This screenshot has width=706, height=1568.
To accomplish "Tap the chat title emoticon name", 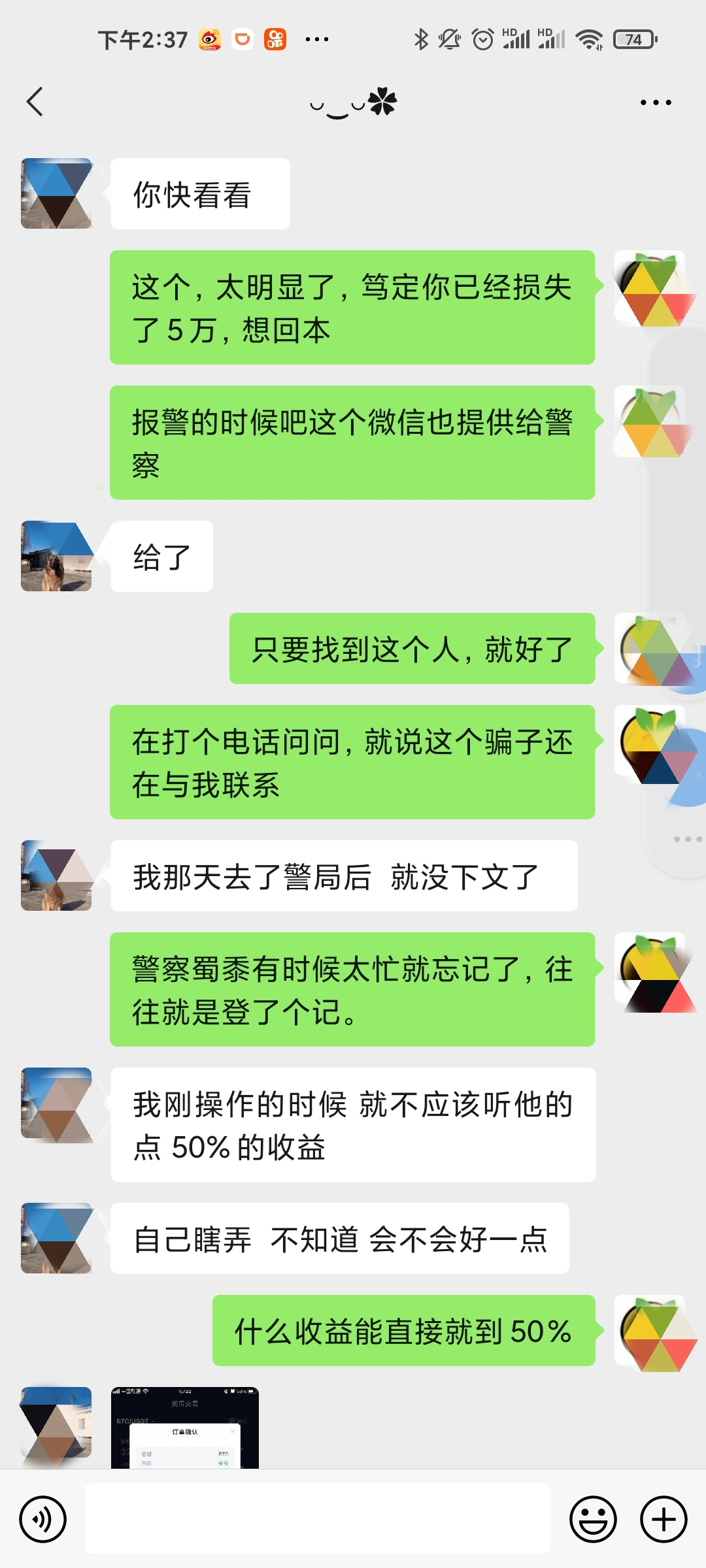I will point(353,101).
